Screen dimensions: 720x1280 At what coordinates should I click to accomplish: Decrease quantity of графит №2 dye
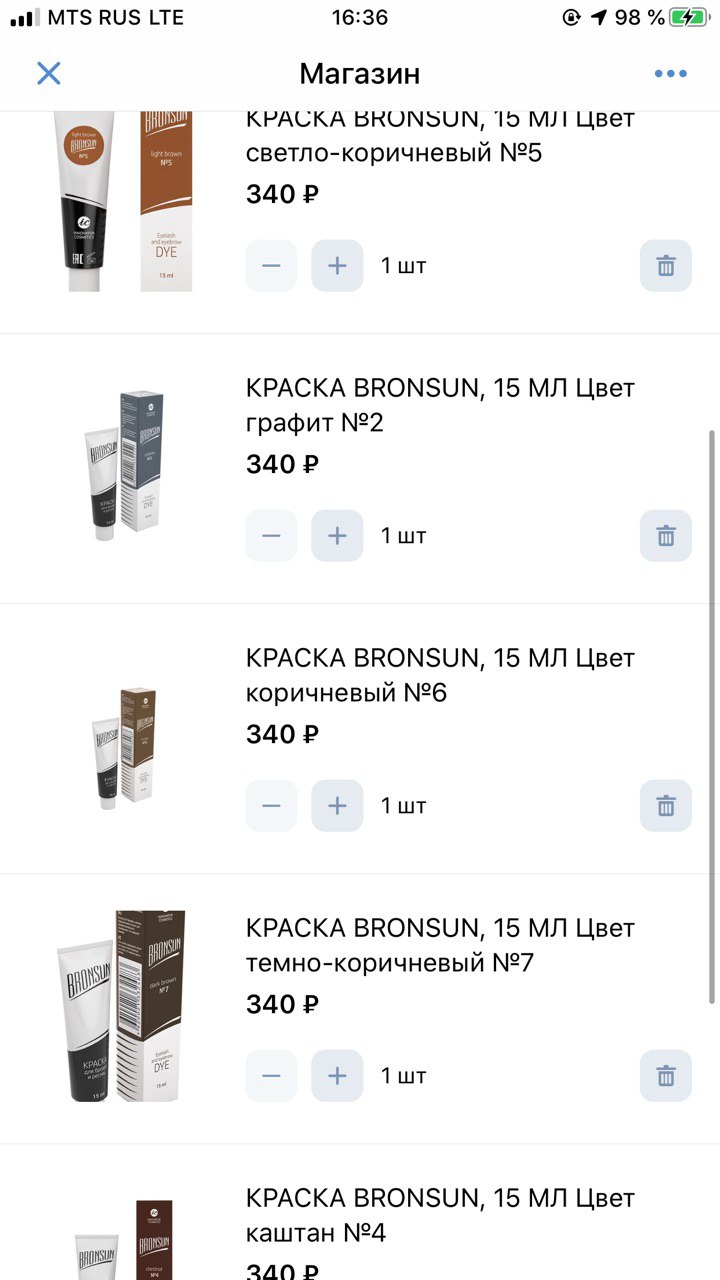(271, 536)
